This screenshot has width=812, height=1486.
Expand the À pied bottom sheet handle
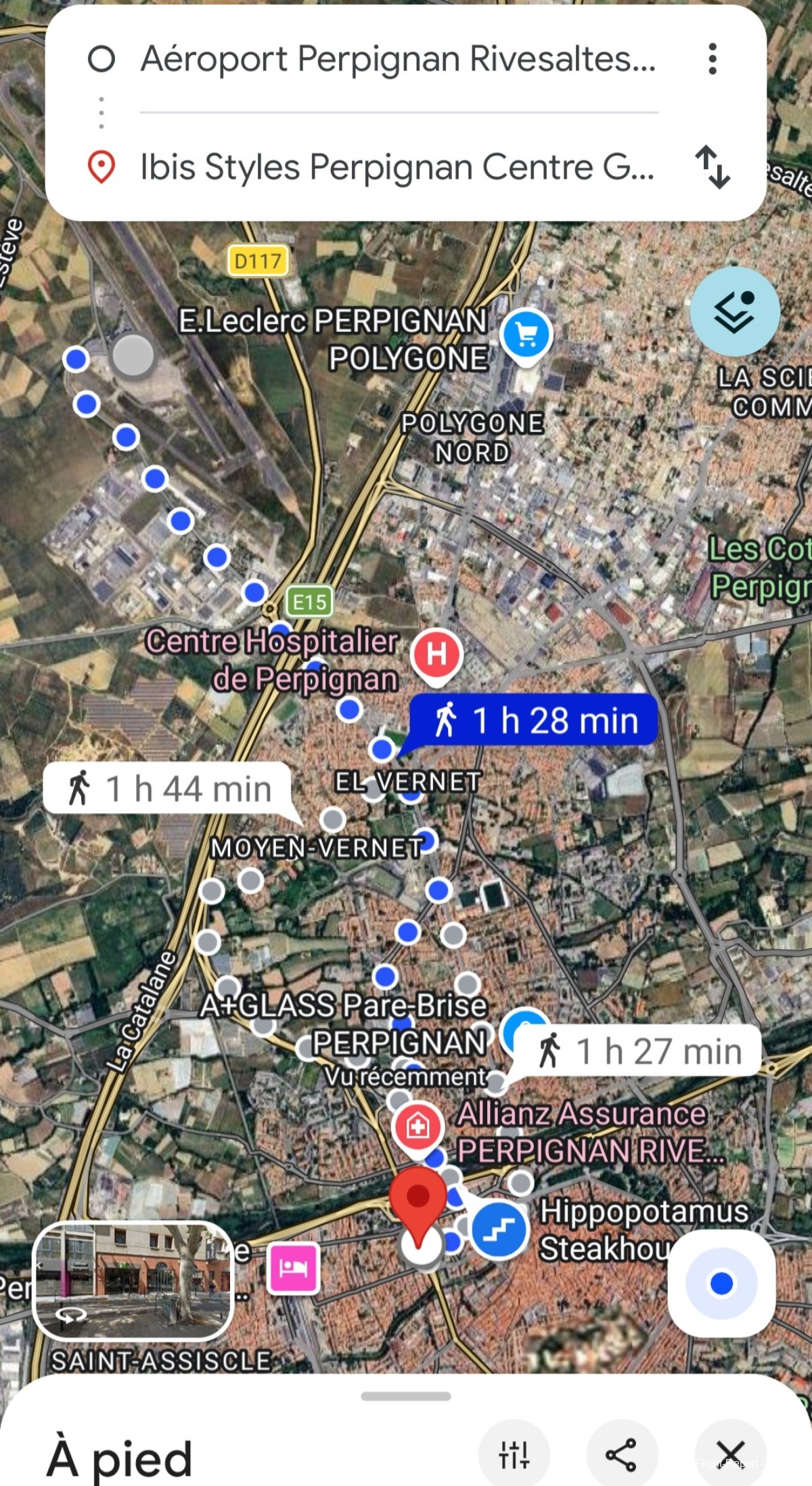[x=406, y=1396]
